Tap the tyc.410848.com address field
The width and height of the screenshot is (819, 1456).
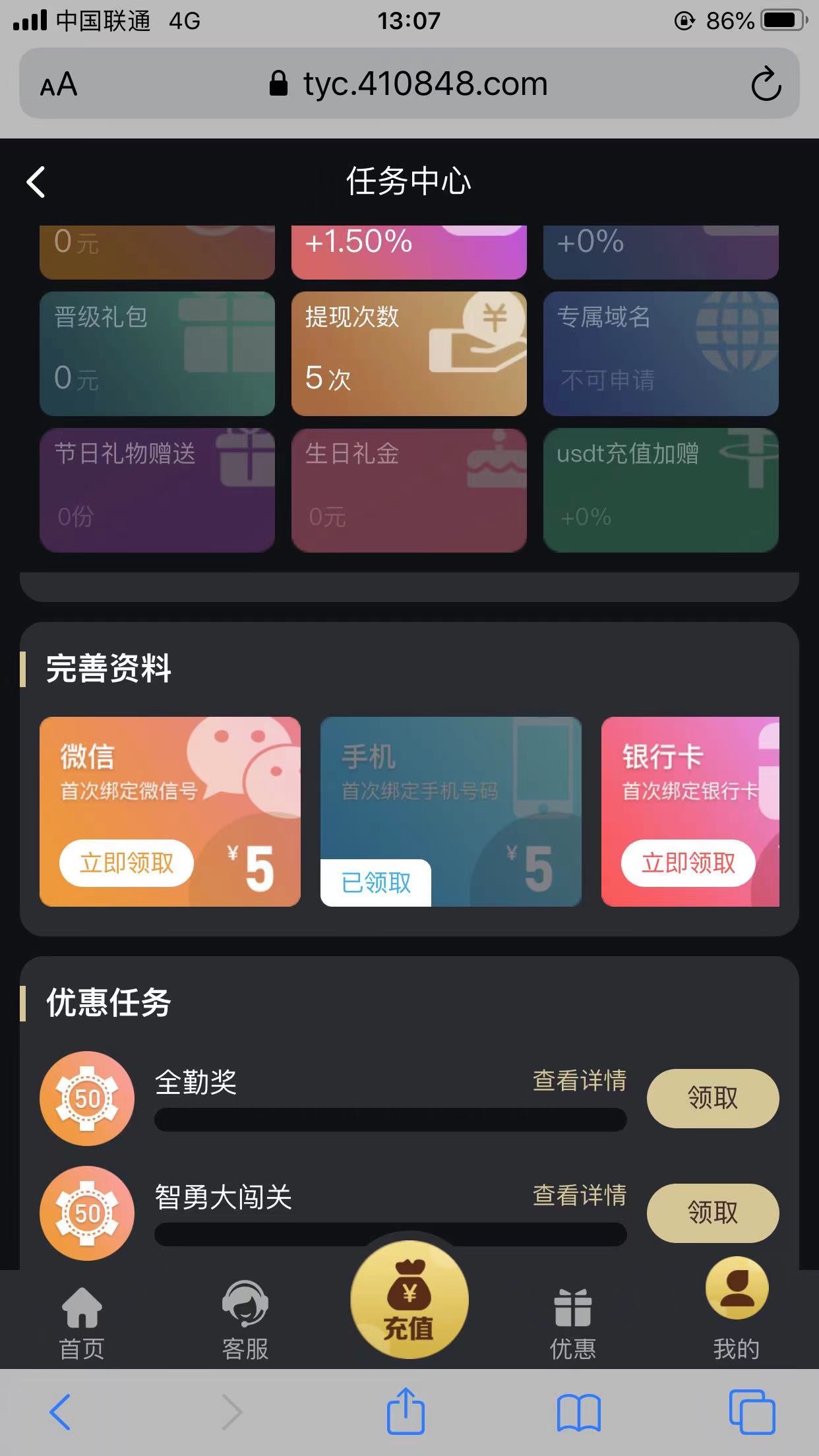pyautogui.click(x=409, y=84)
